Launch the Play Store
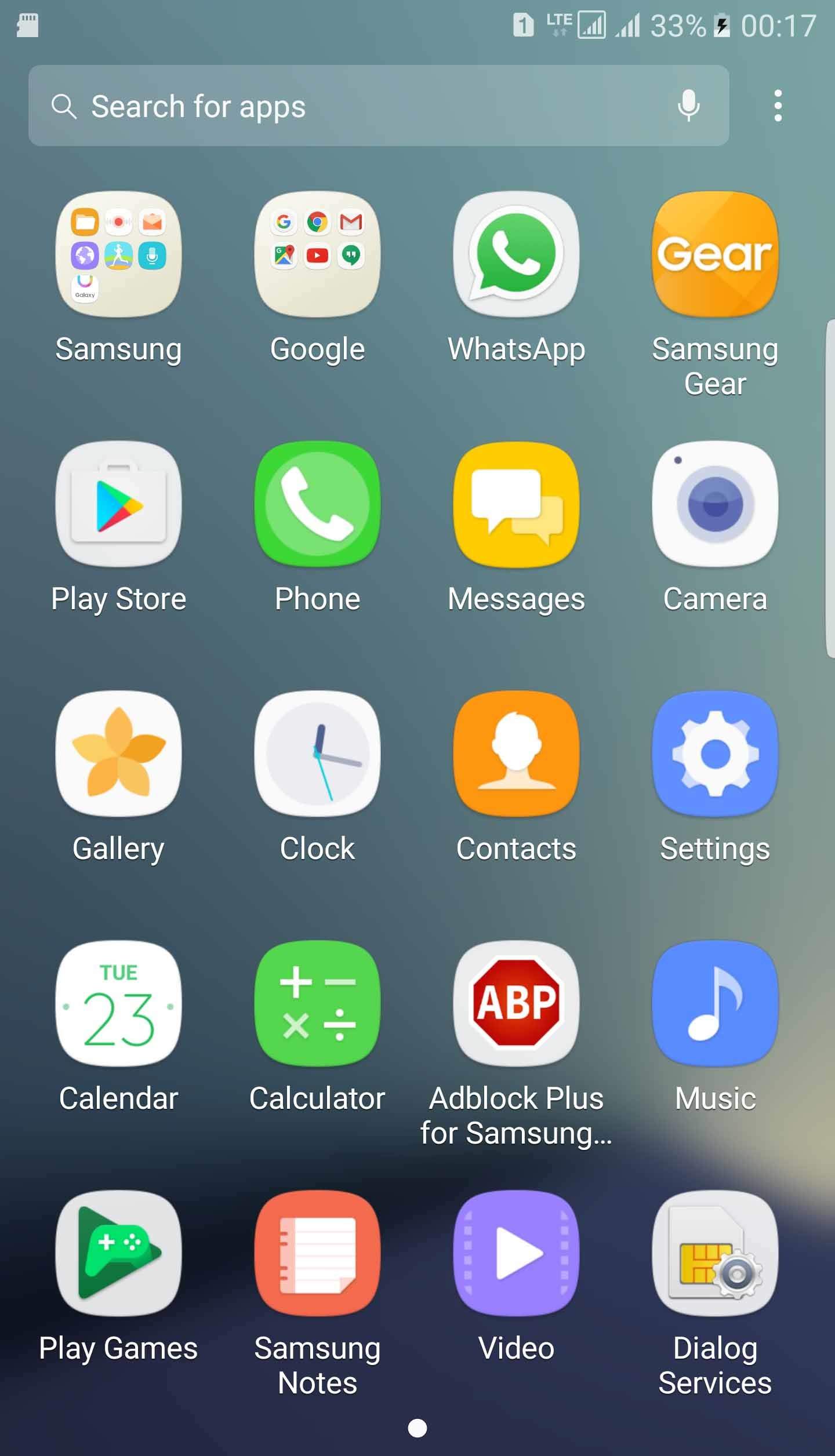The width and height of the screenshot is (835, 1456). (x=119, y=504)
